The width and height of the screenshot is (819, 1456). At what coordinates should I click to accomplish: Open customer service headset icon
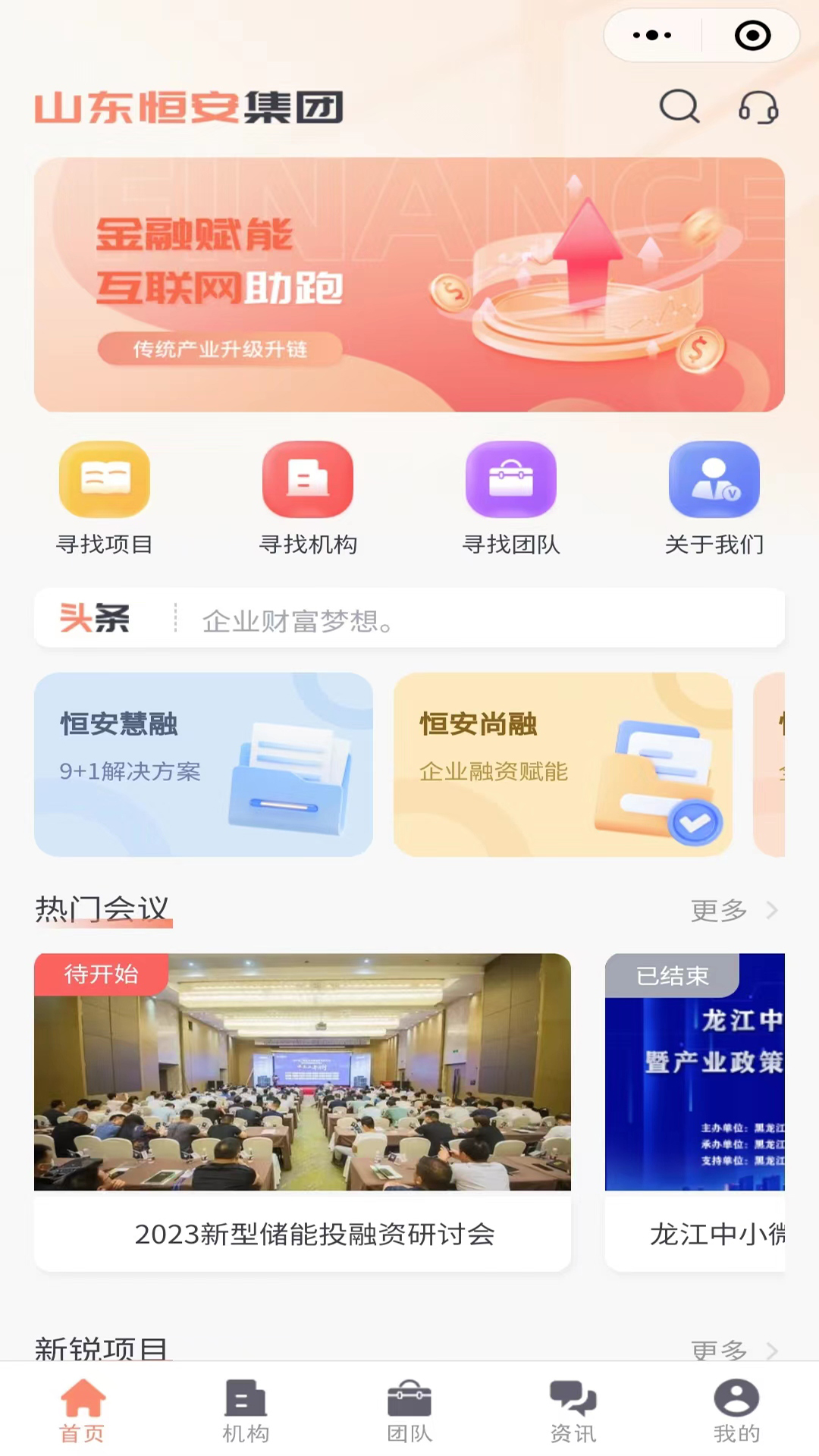pos(758,107)
